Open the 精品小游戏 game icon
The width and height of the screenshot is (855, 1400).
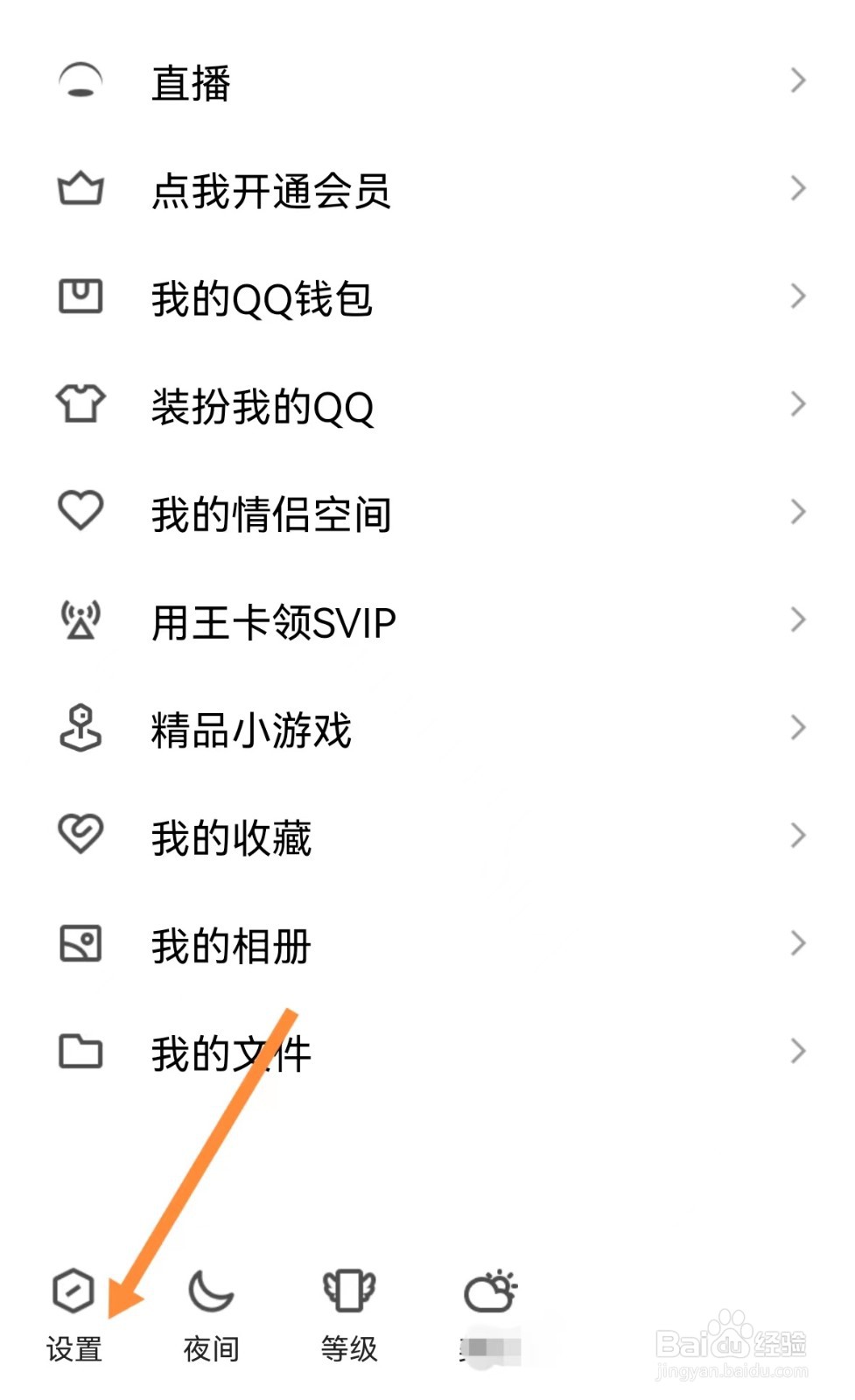pos(81,728)
